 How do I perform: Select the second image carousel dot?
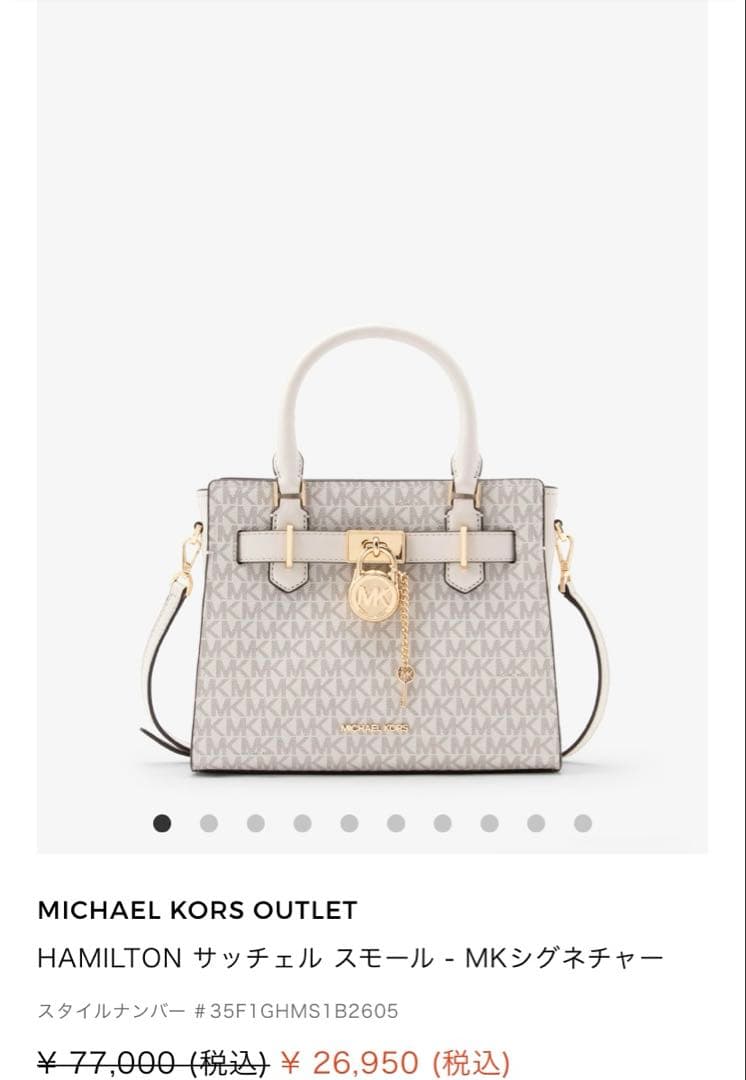208,824
